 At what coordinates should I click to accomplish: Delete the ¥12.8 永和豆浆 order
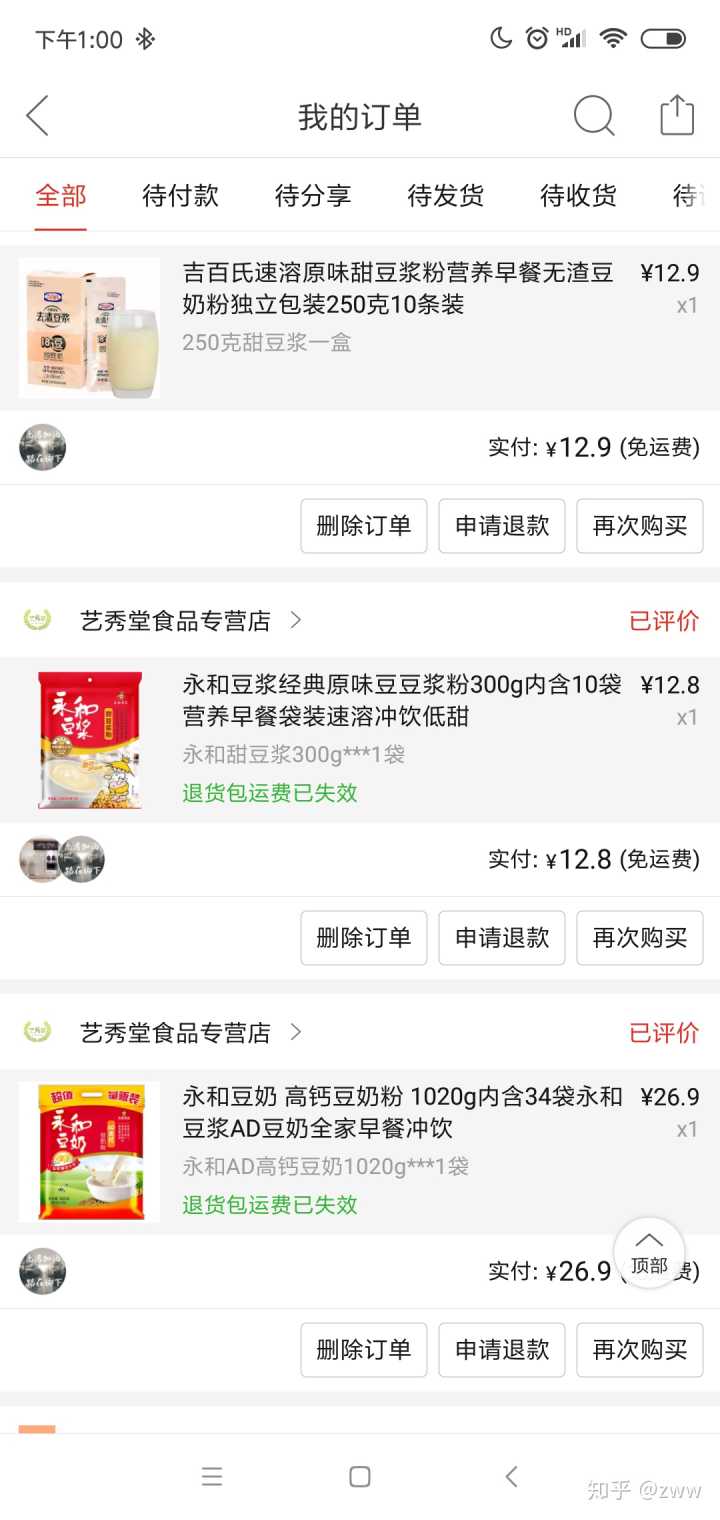tap(364, 938)
